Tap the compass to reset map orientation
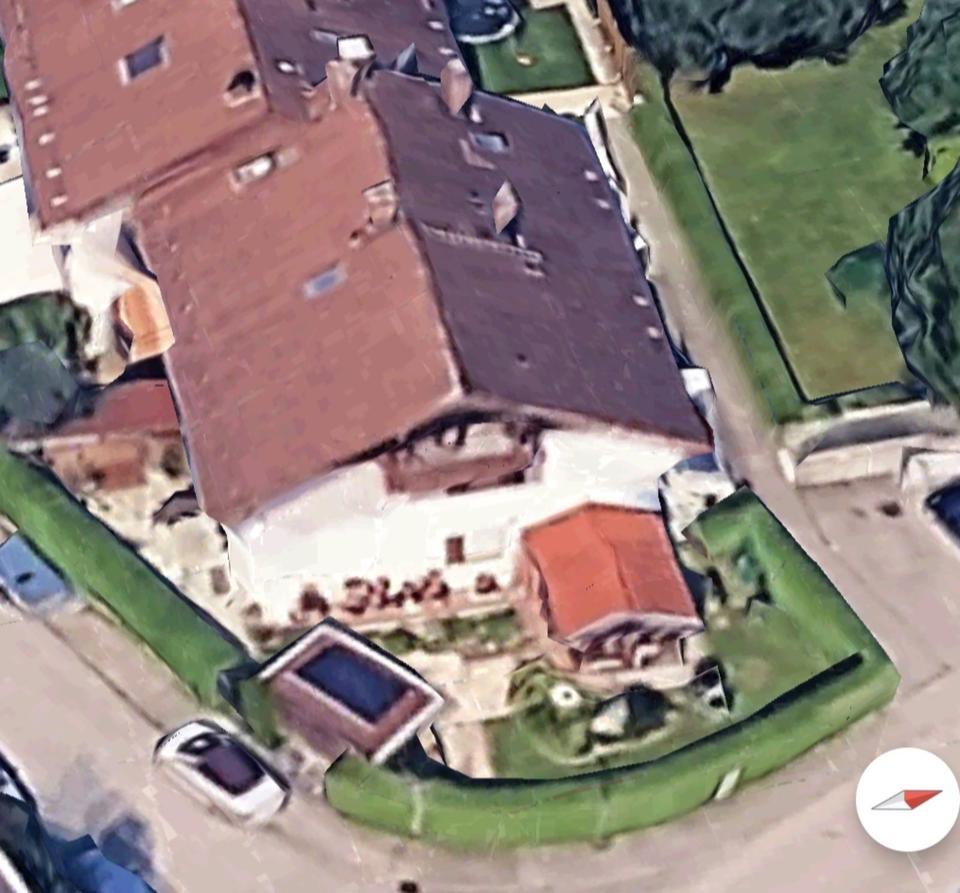The width and height of the screenshot is (960, 893). [x=907, y=799]
